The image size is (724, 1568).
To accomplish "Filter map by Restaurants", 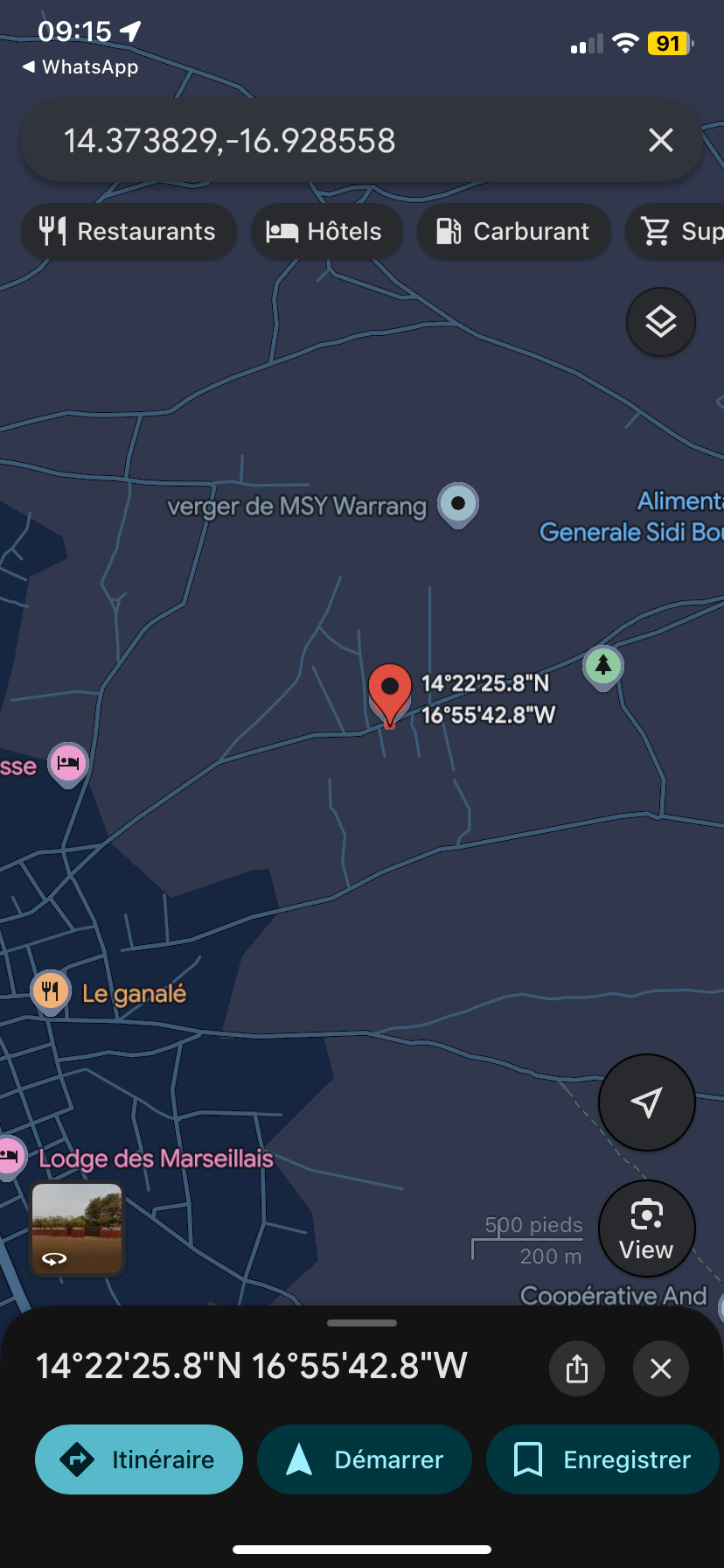I will 129,232.
